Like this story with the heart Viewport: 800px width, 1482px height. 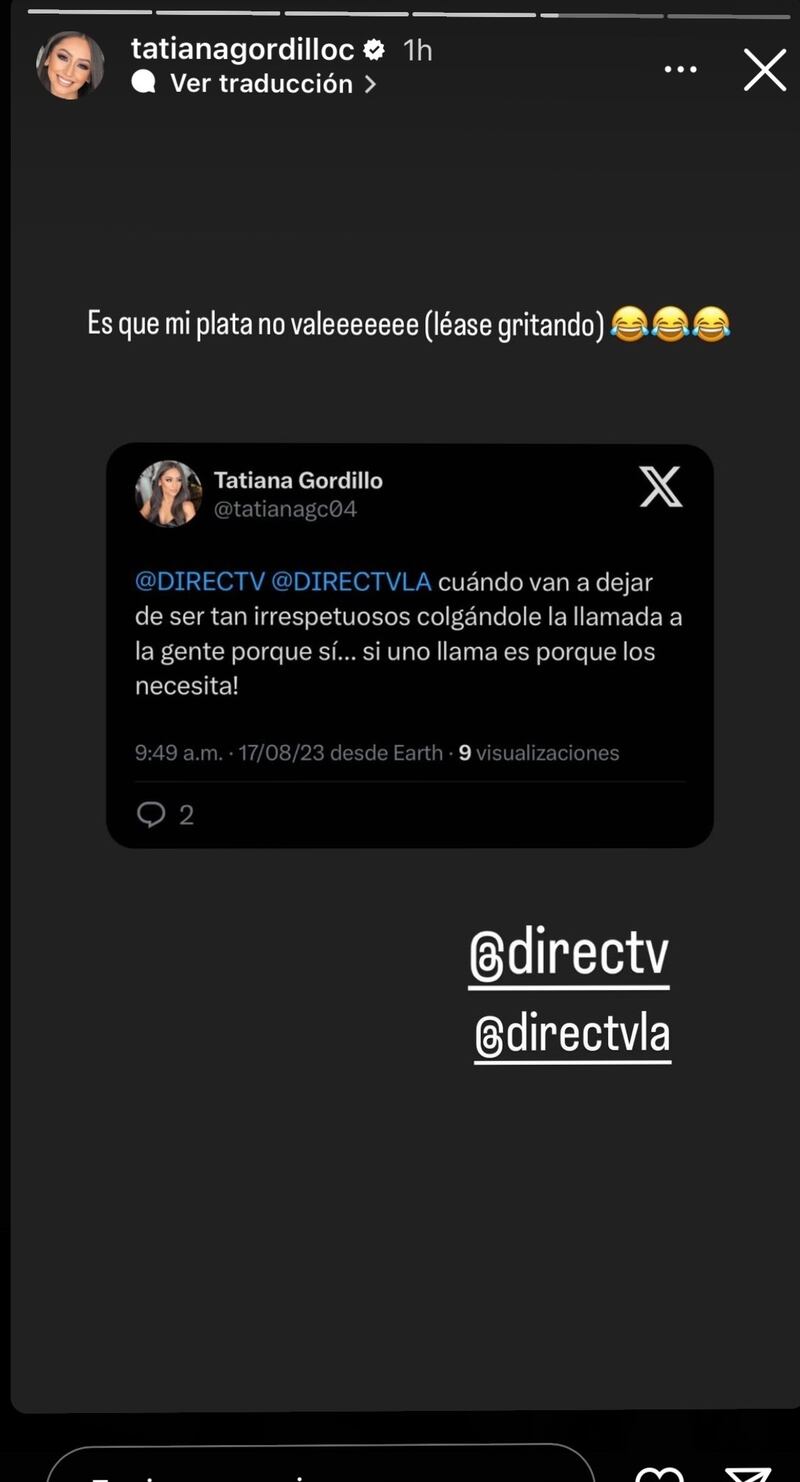coord(661,1474)
